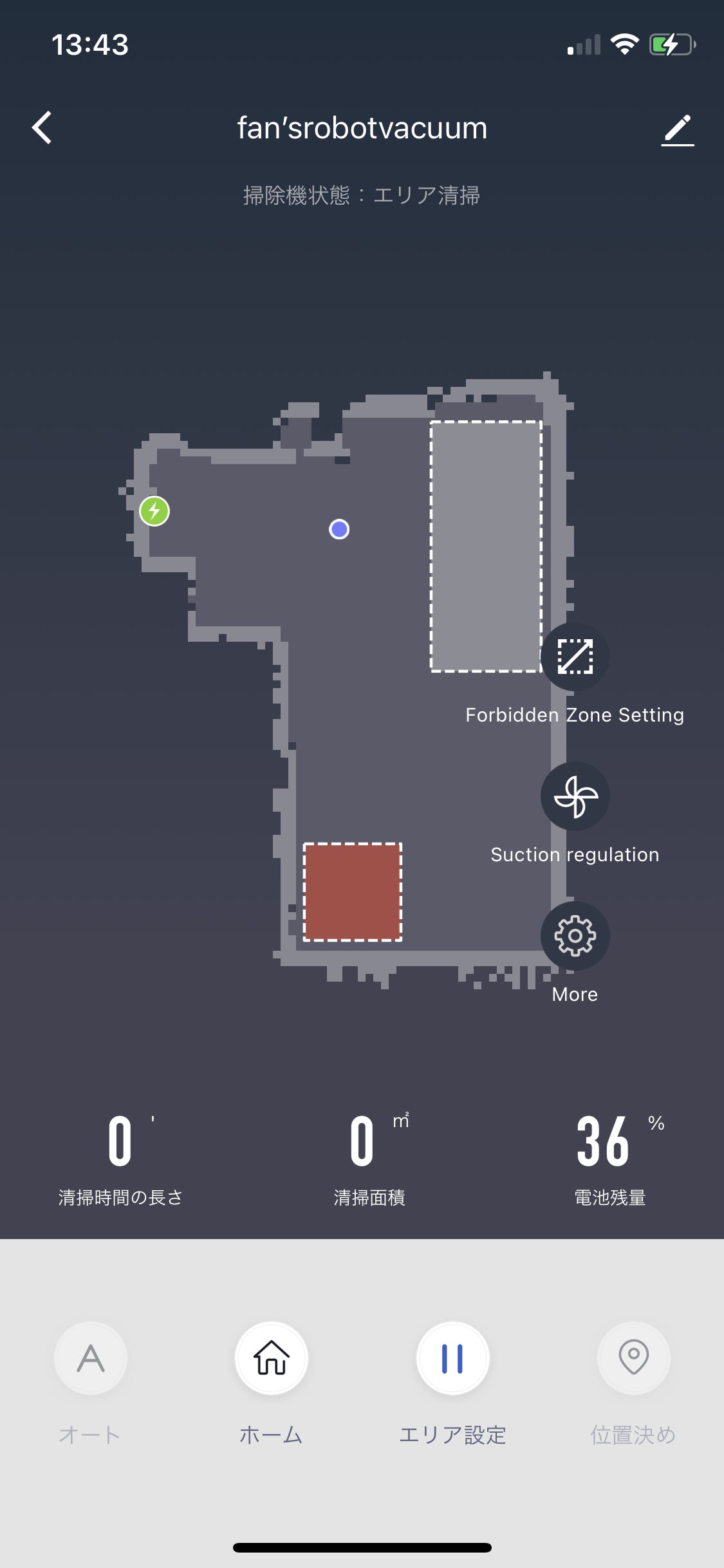This screenshot has width=724, height=1568.
Task: Send the vacuum back with ホーム
Action: pyautogui.click(x=272, y=1358)
